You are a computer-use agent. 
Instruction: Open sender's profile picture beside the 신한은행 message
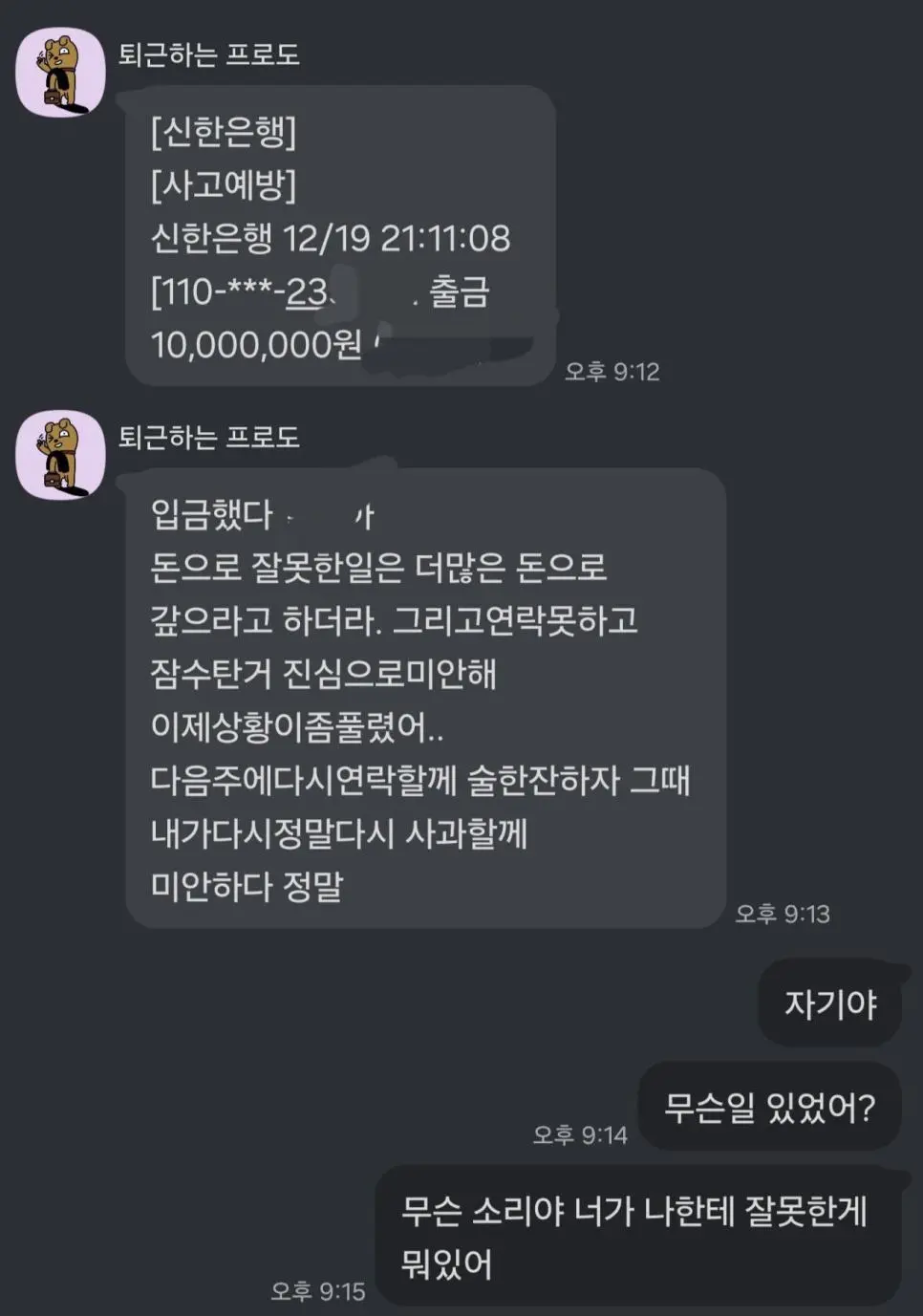60,73
